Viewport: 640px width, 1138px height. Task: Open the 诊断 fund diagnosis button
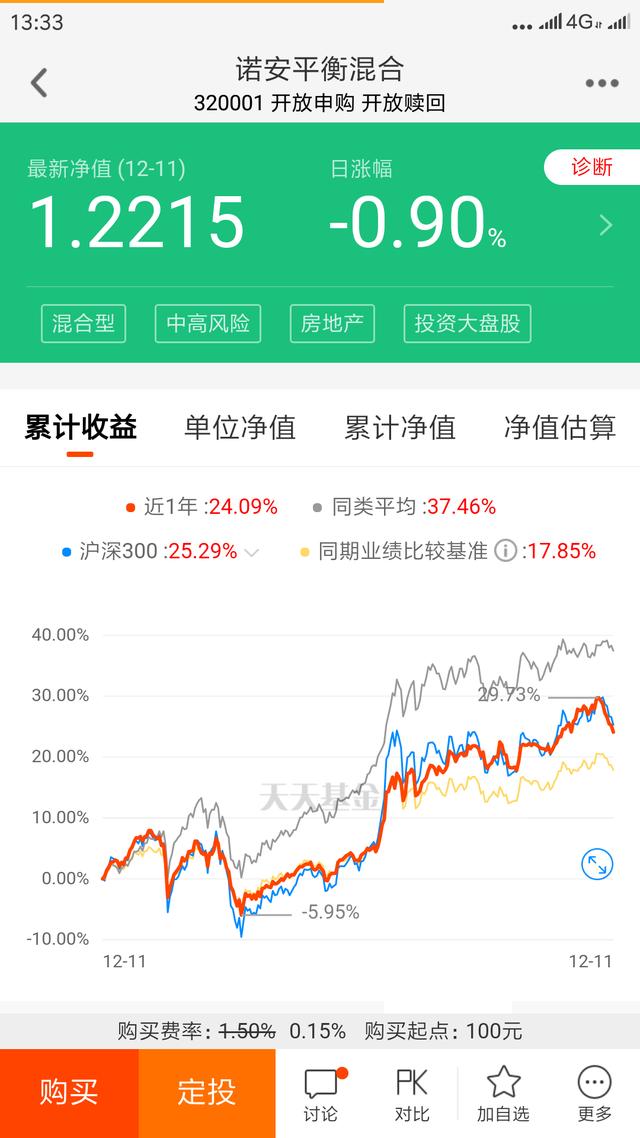coord(592,168)
